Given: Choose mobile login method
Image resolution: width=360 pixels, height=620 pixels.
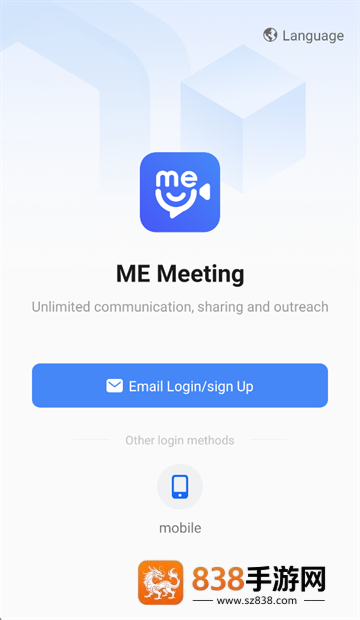Looking at the screenshot, I should [180, 487].
